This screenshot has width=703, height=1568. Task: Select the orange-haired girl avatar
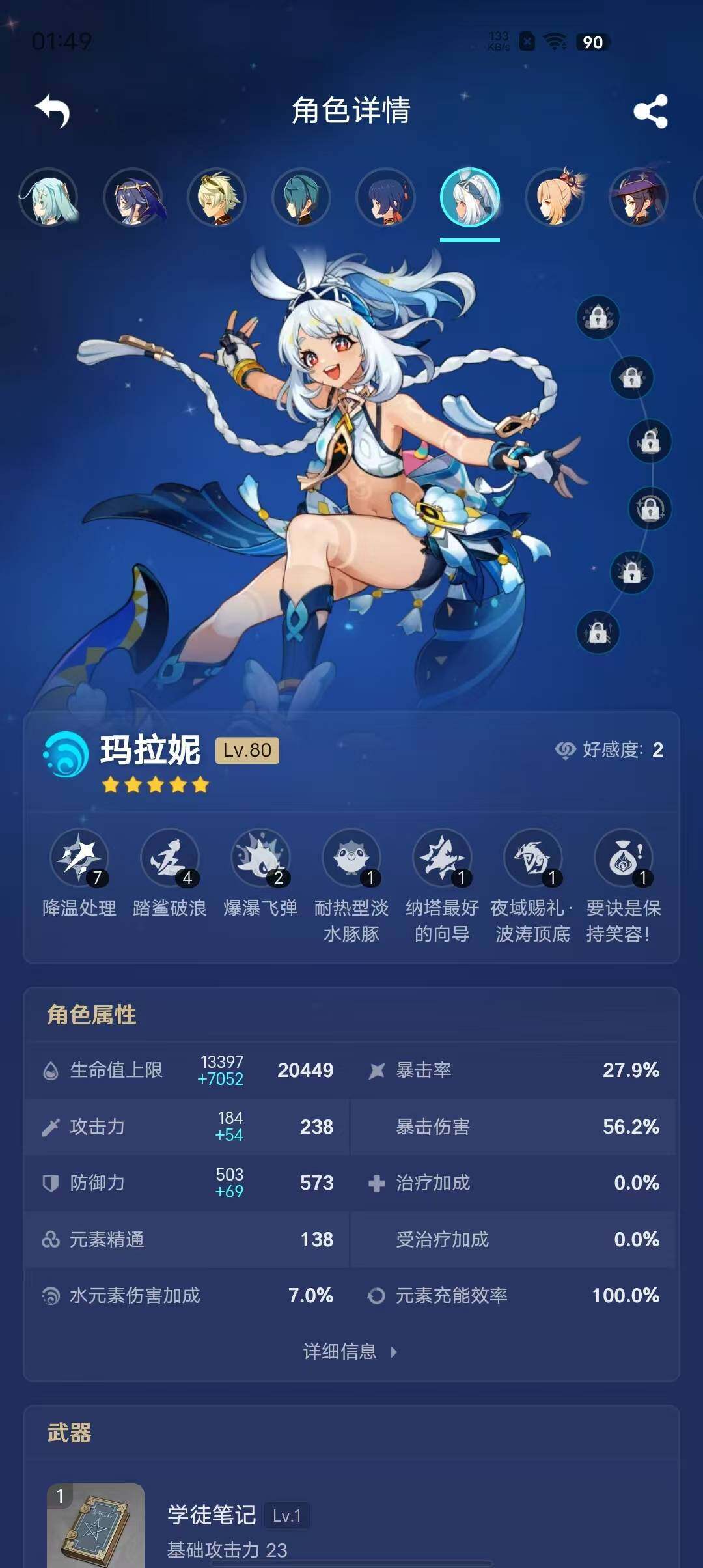(x=555, y=197)
